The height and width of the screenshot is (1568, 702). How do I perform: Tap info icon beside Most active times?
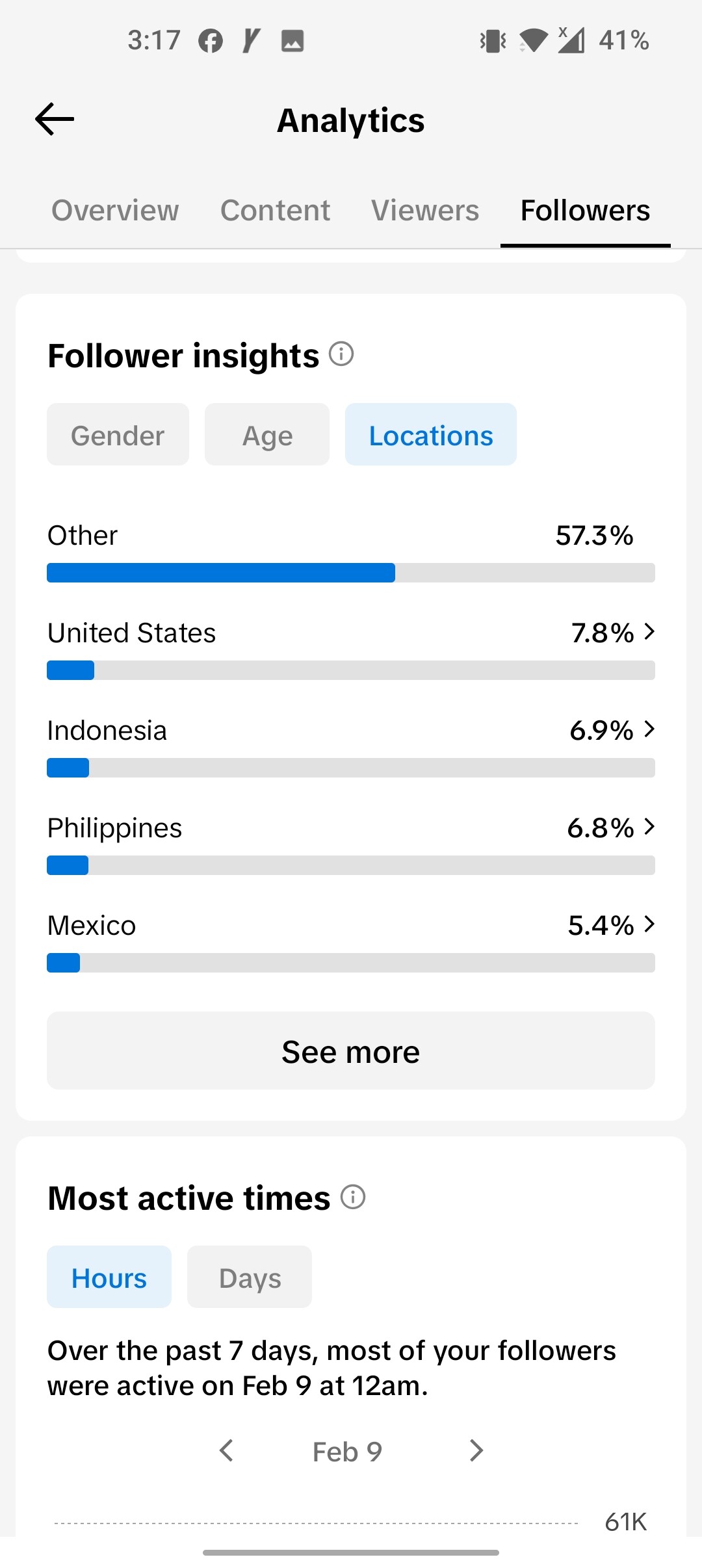click(x=353, y=1197)
